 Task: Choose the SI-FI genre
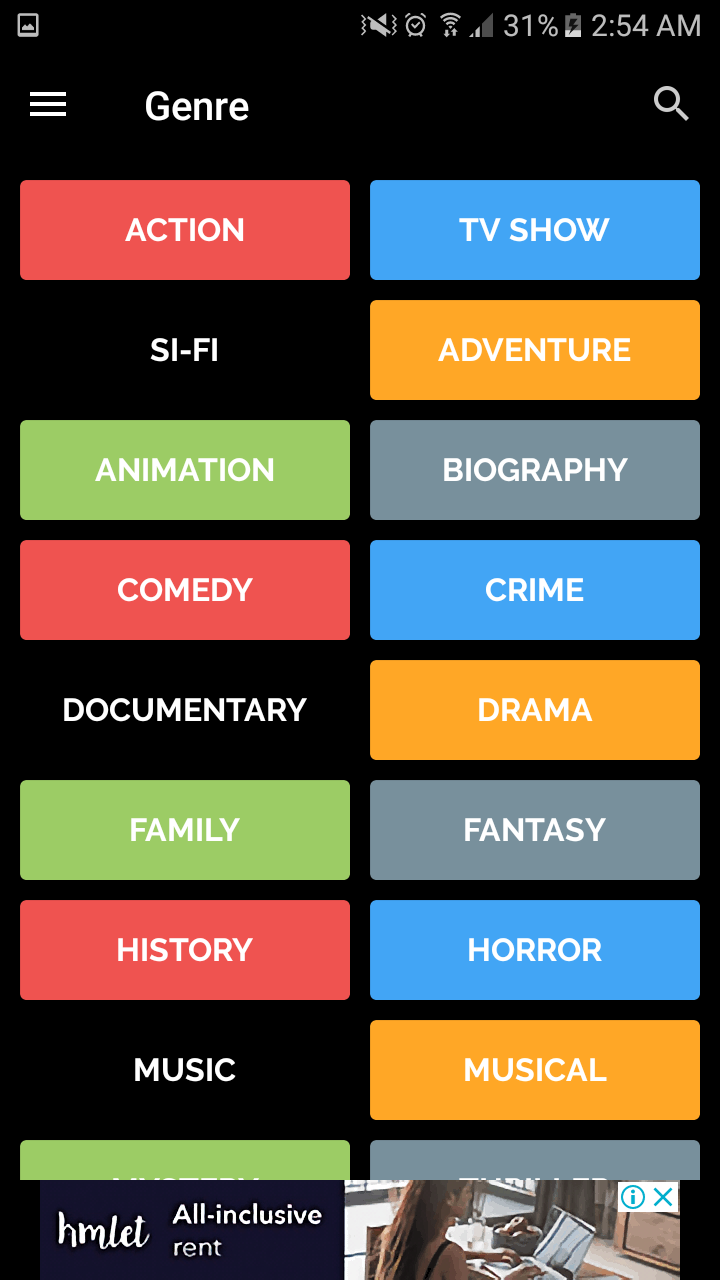185,350
